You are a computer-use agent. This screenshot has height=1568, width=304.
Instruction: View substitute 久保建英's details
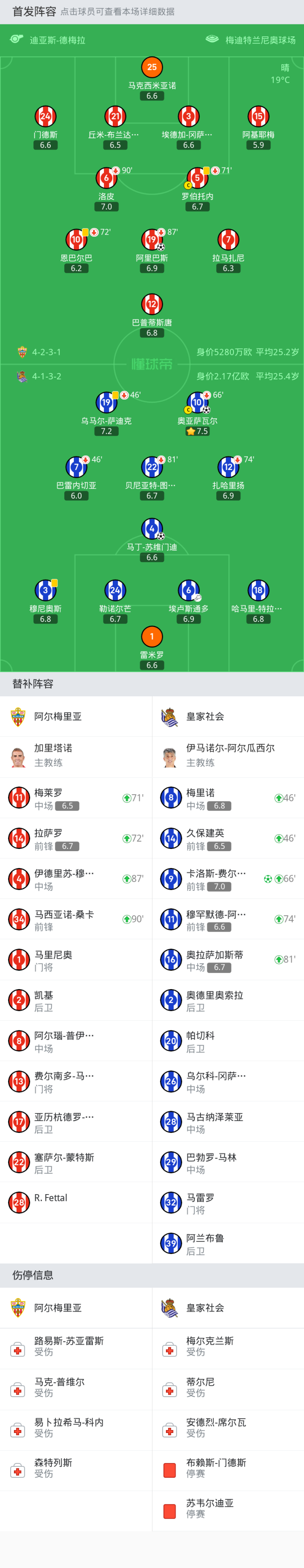228,838
